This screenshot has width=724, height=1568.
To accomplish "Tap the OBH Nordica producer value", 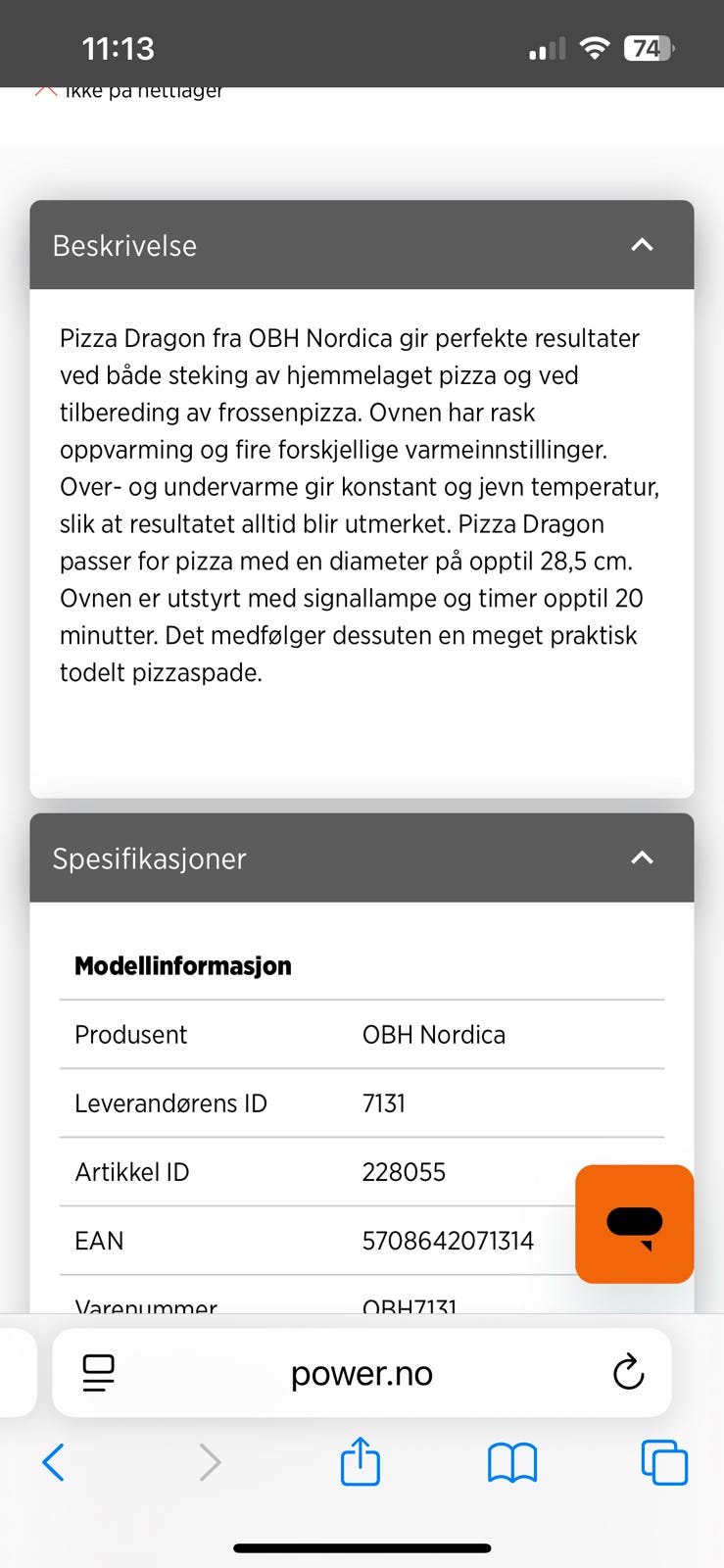I will coord(434,1034).
